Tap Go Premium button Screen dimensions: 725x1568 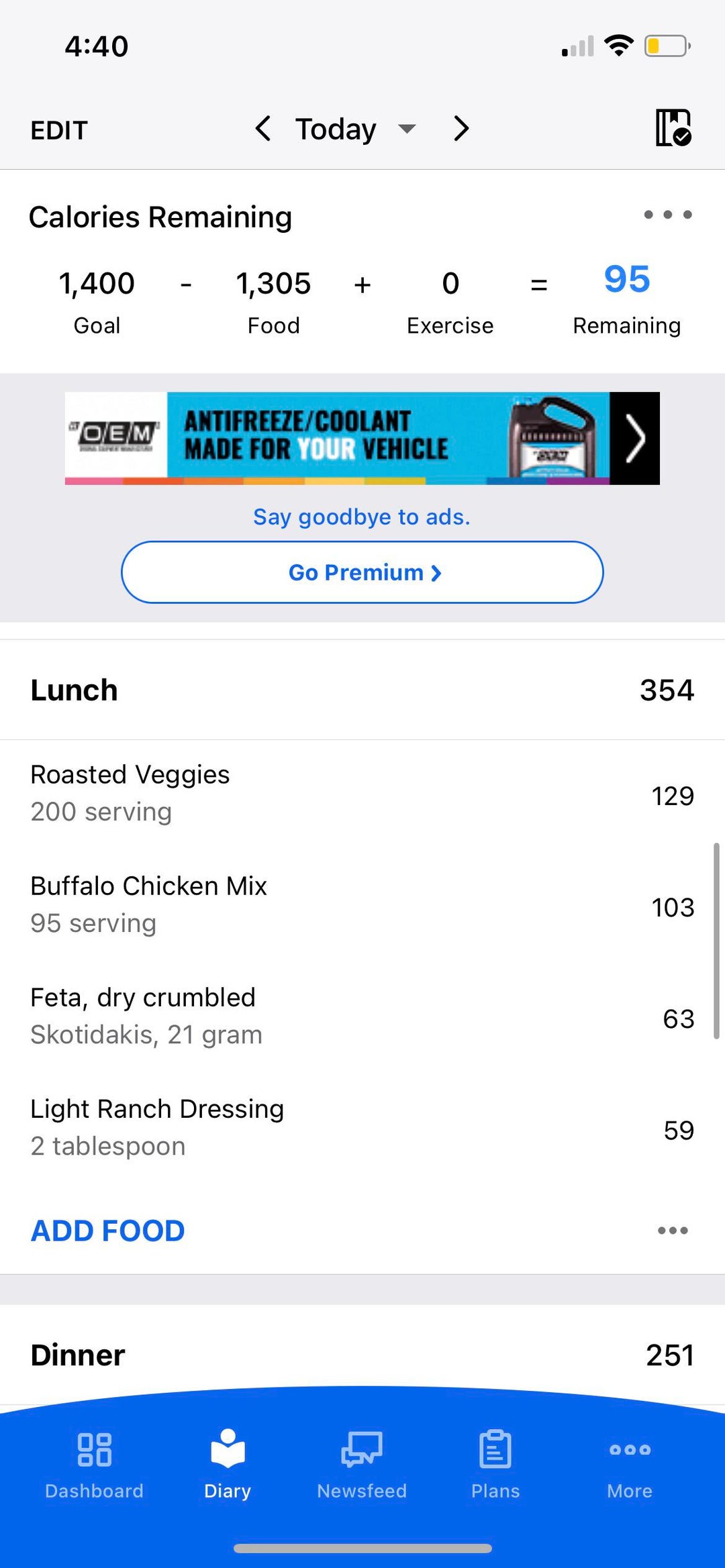coord(362,572)
